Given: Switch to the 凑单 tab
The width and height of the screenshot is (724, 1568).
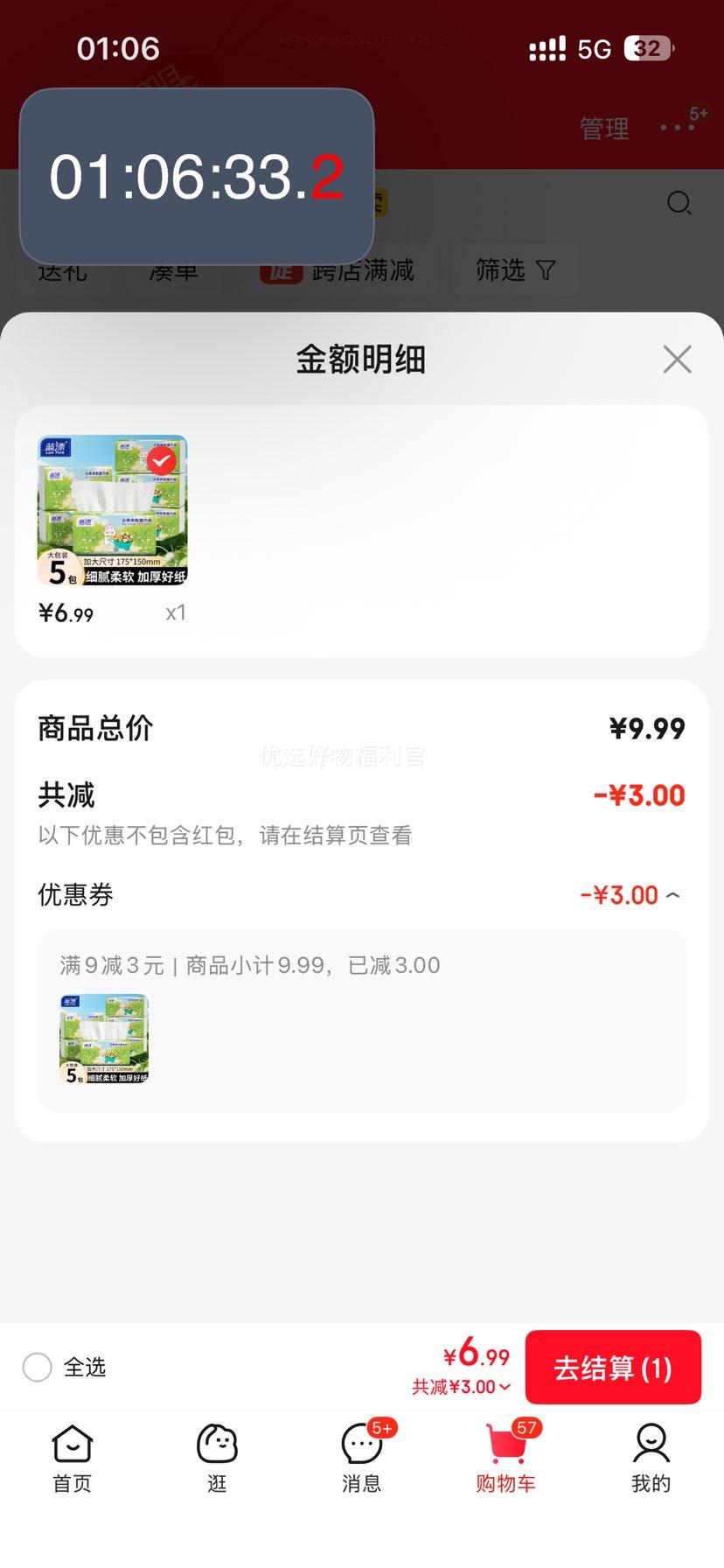Looking at the screenshot, I should point(174,270).
